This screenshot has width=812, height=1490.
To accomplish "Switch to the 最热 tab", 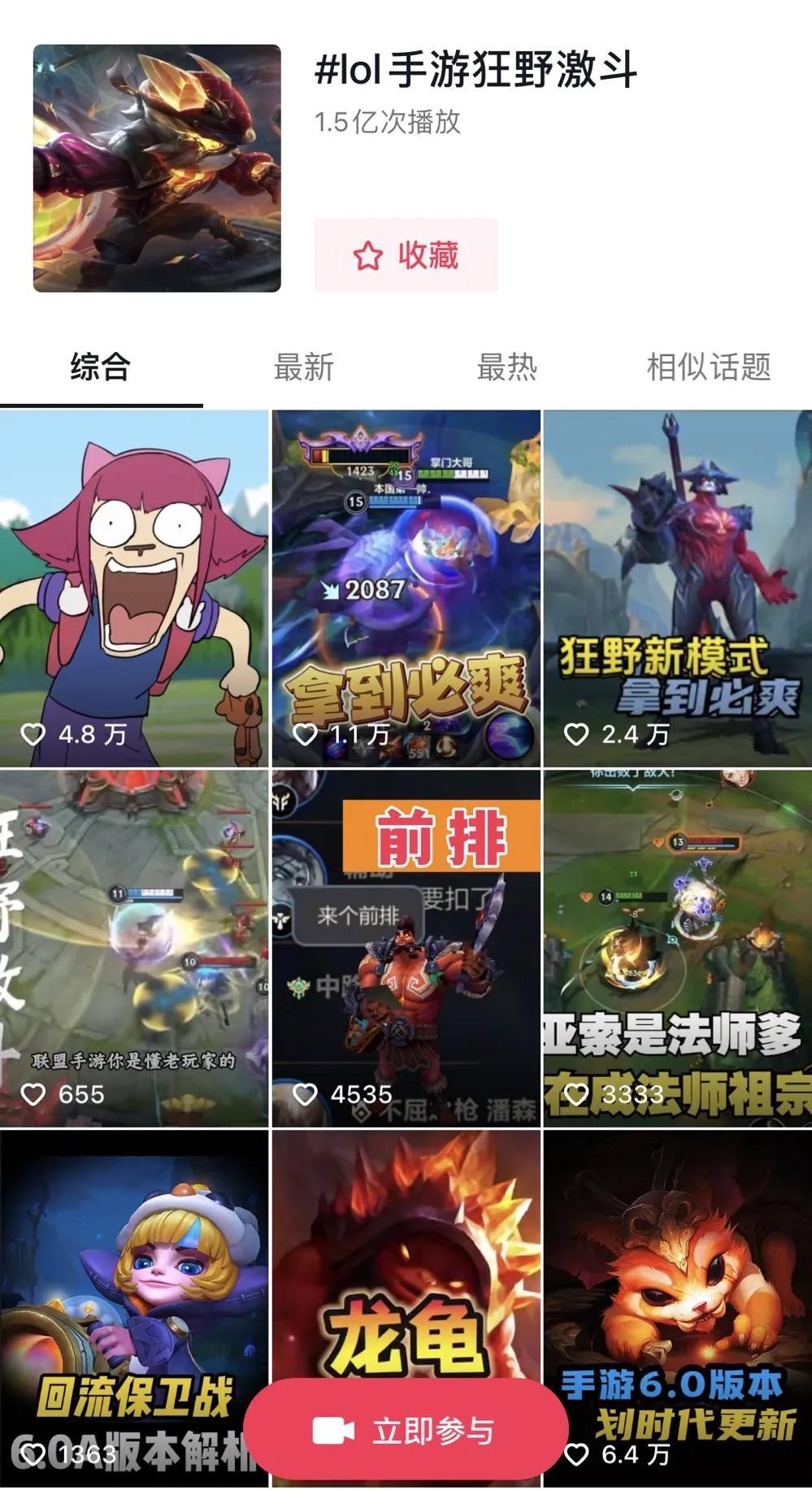I will [506, 367].
